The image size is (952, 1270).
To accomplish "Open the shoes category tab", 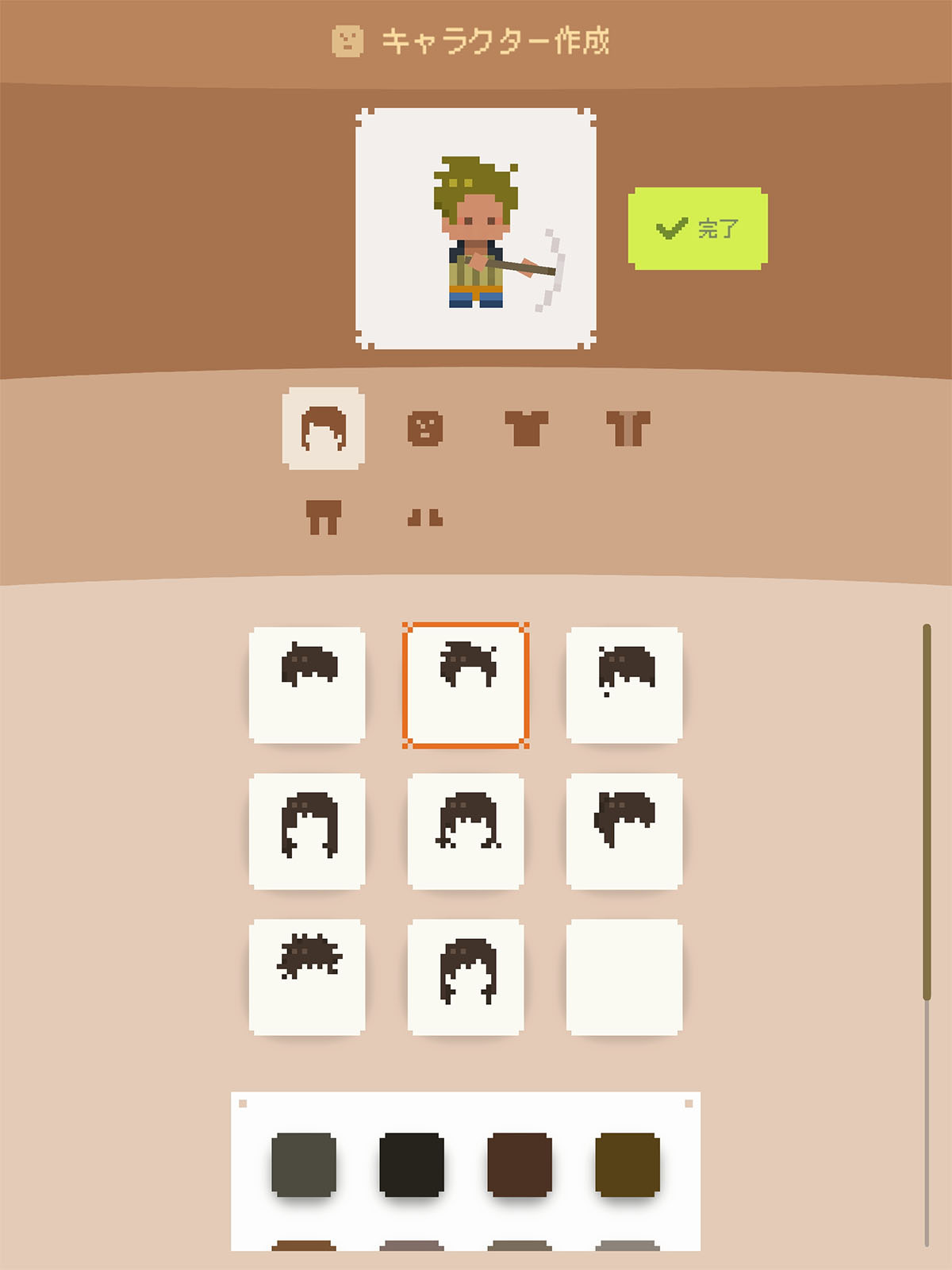I will click(425, 518).
